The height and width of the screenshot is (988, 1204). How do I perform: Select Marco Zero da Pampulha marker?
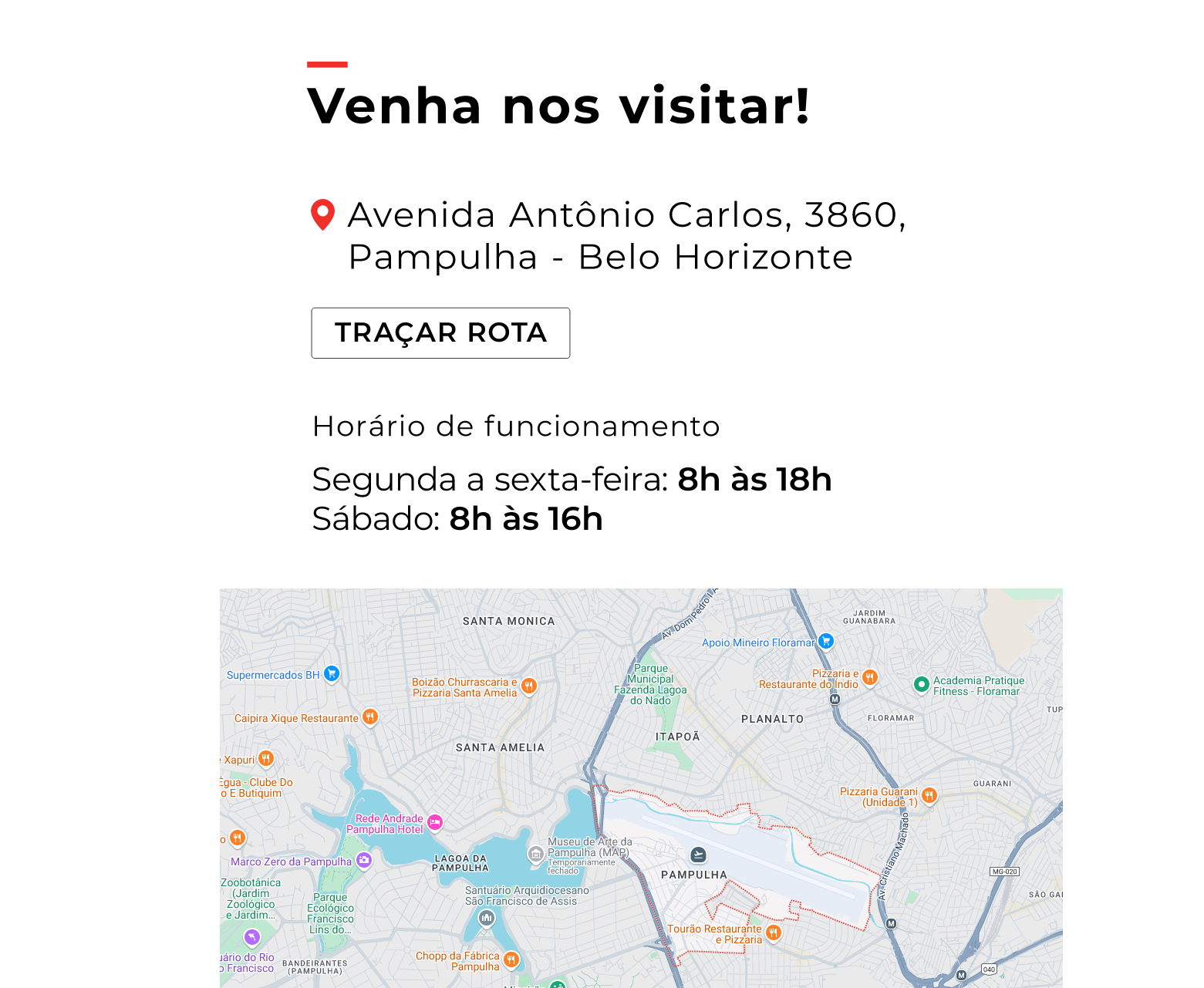364,859
